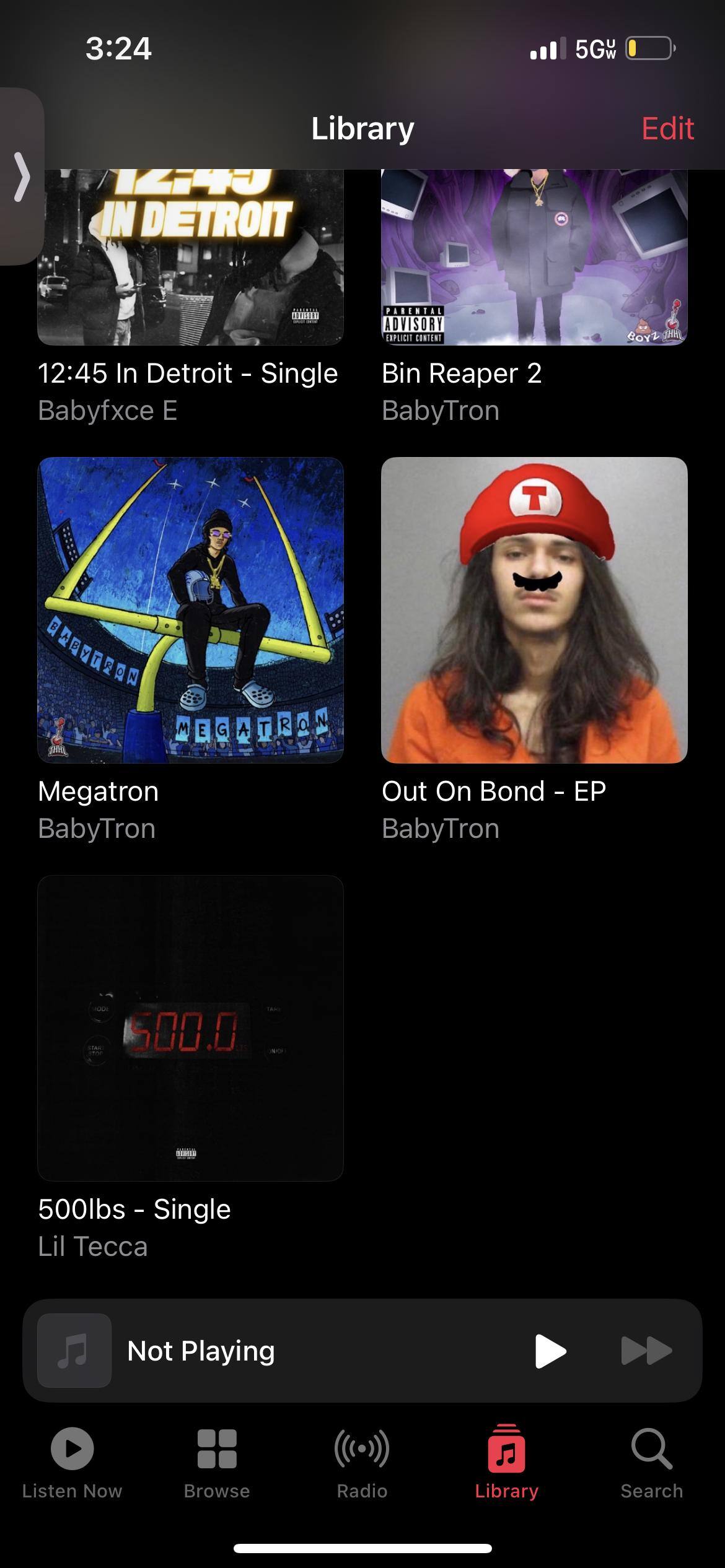Open the Bin Reaper 2 album
Viewport: 725px width, 1568px height.
534,260
